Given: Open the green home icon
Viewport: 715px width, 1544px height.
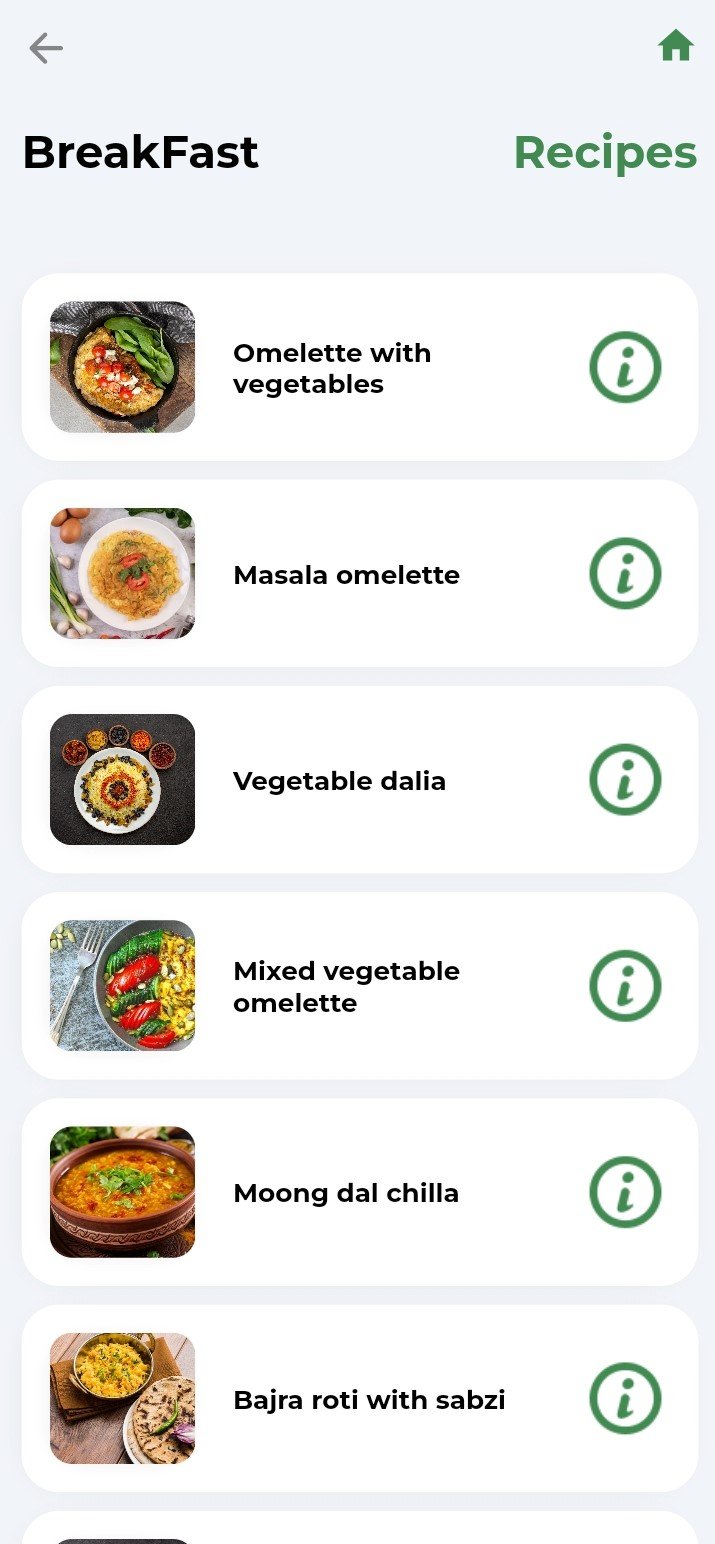Looking at the screenshot, I should point(675,46).
